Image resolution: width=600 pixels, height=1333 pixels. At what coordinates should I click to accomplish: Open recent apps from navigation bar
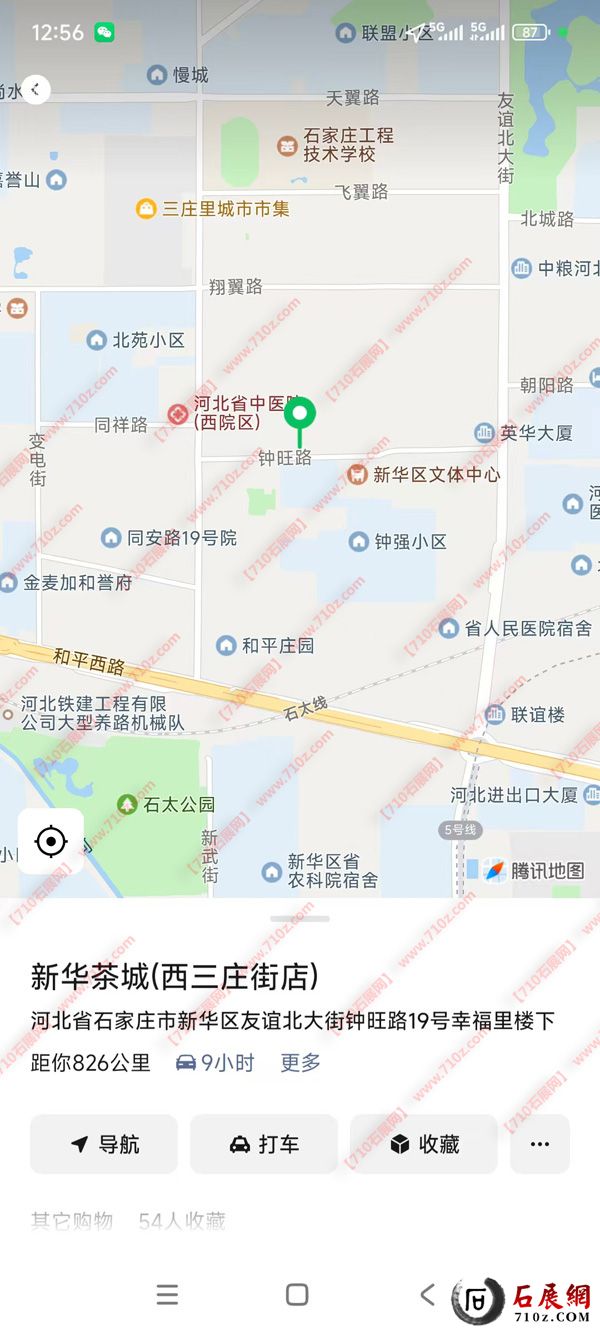(167, 1295)
